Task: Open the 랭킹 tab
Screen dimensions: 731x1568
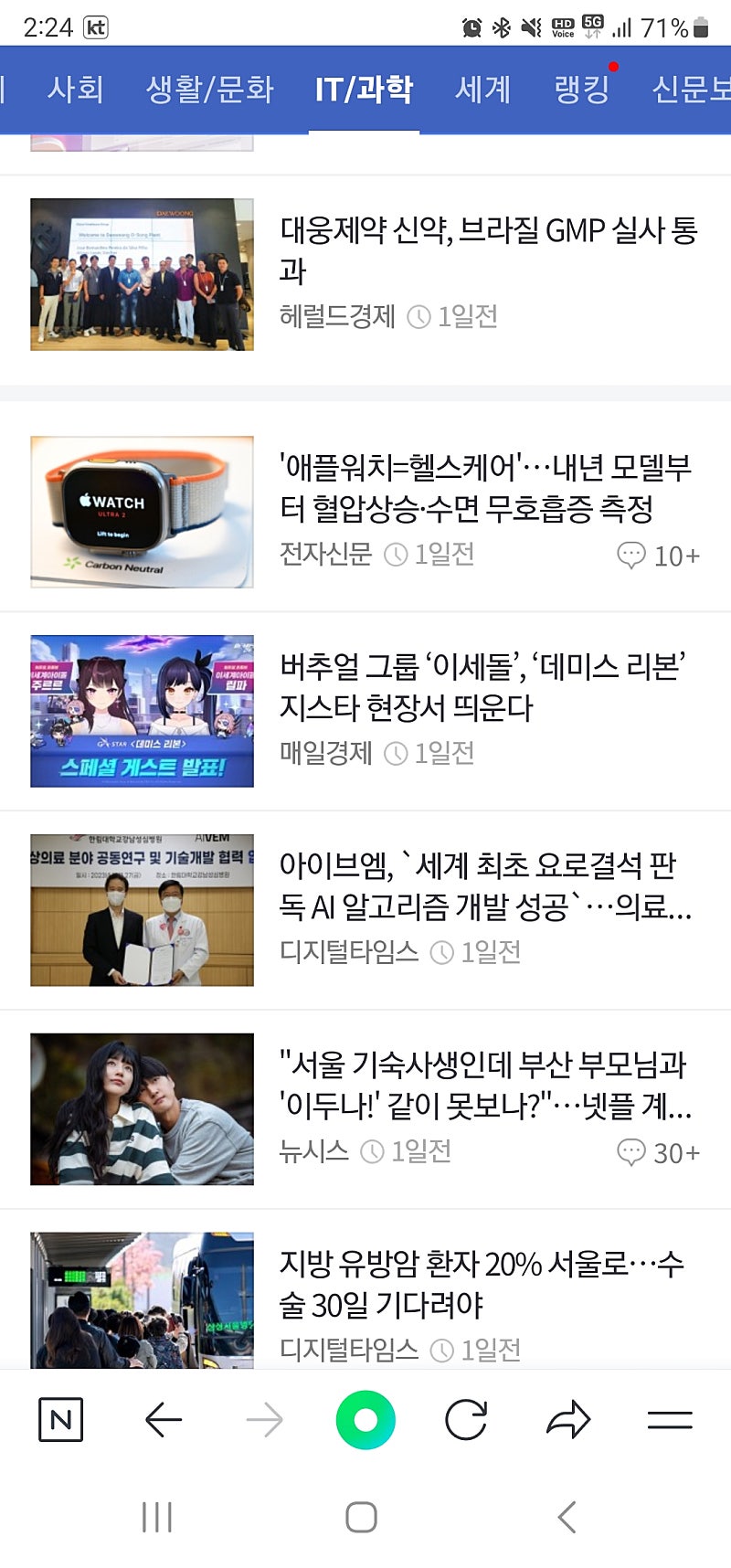Action: (582, 90)
